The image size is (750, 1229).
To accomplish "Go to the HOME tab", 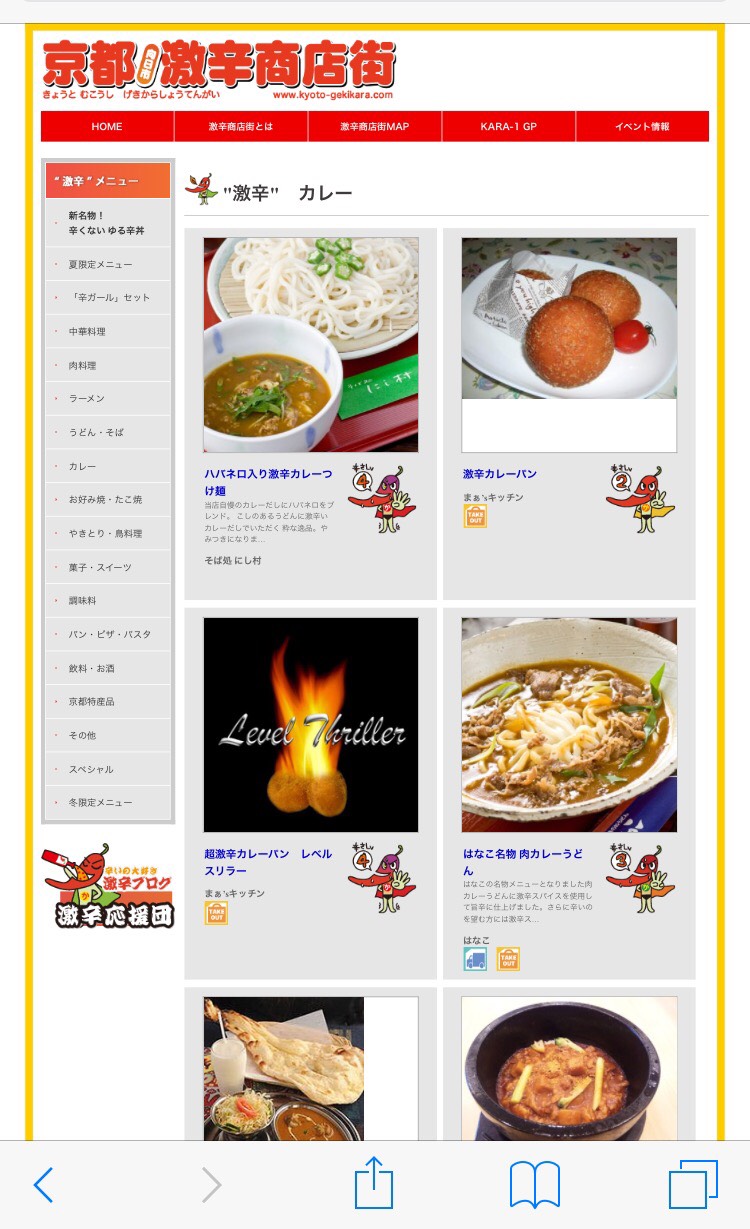I will pyautogui.click(x=107, y=127).
